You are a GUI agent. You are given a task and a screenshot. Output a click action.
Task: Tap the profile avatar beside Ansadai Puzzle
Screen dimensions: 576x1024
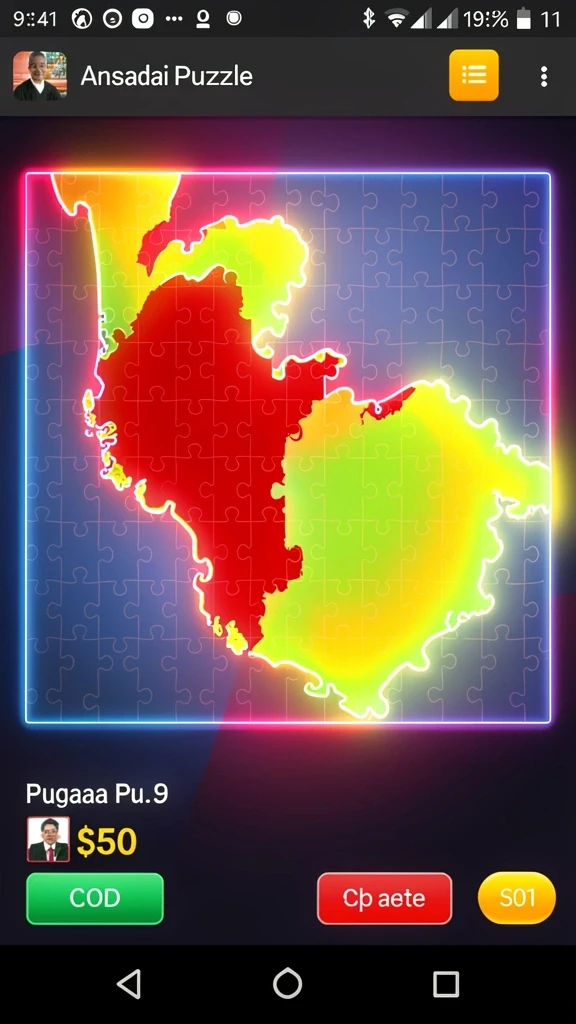40,76
